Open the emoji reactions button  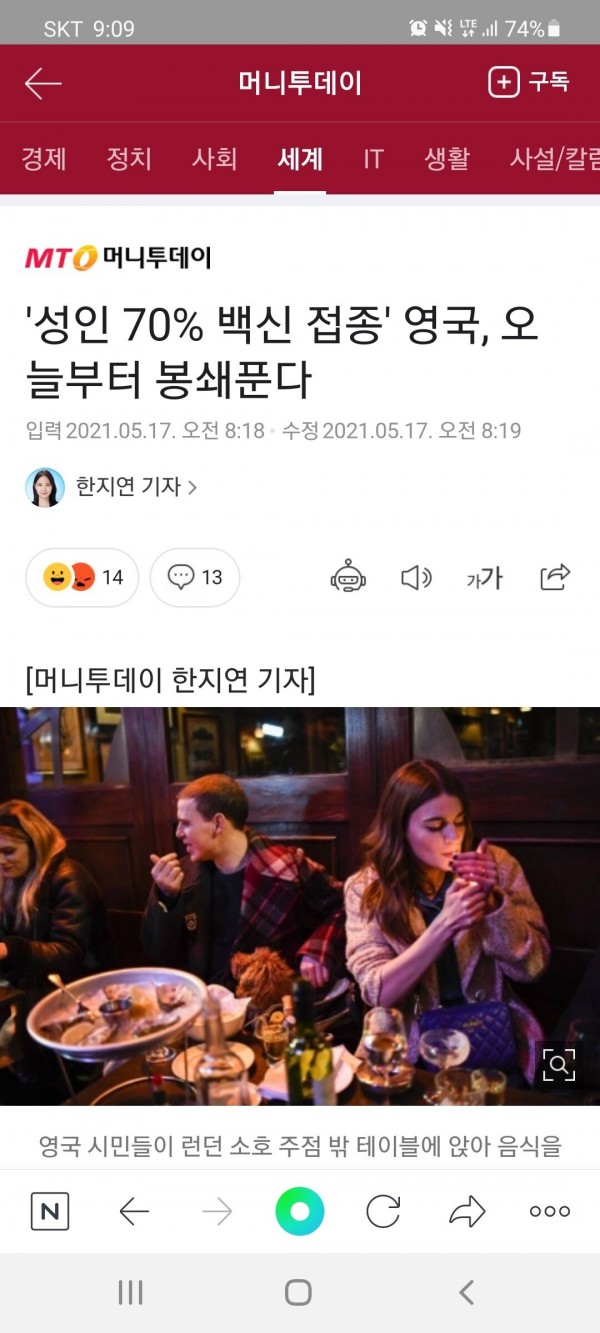82,577
